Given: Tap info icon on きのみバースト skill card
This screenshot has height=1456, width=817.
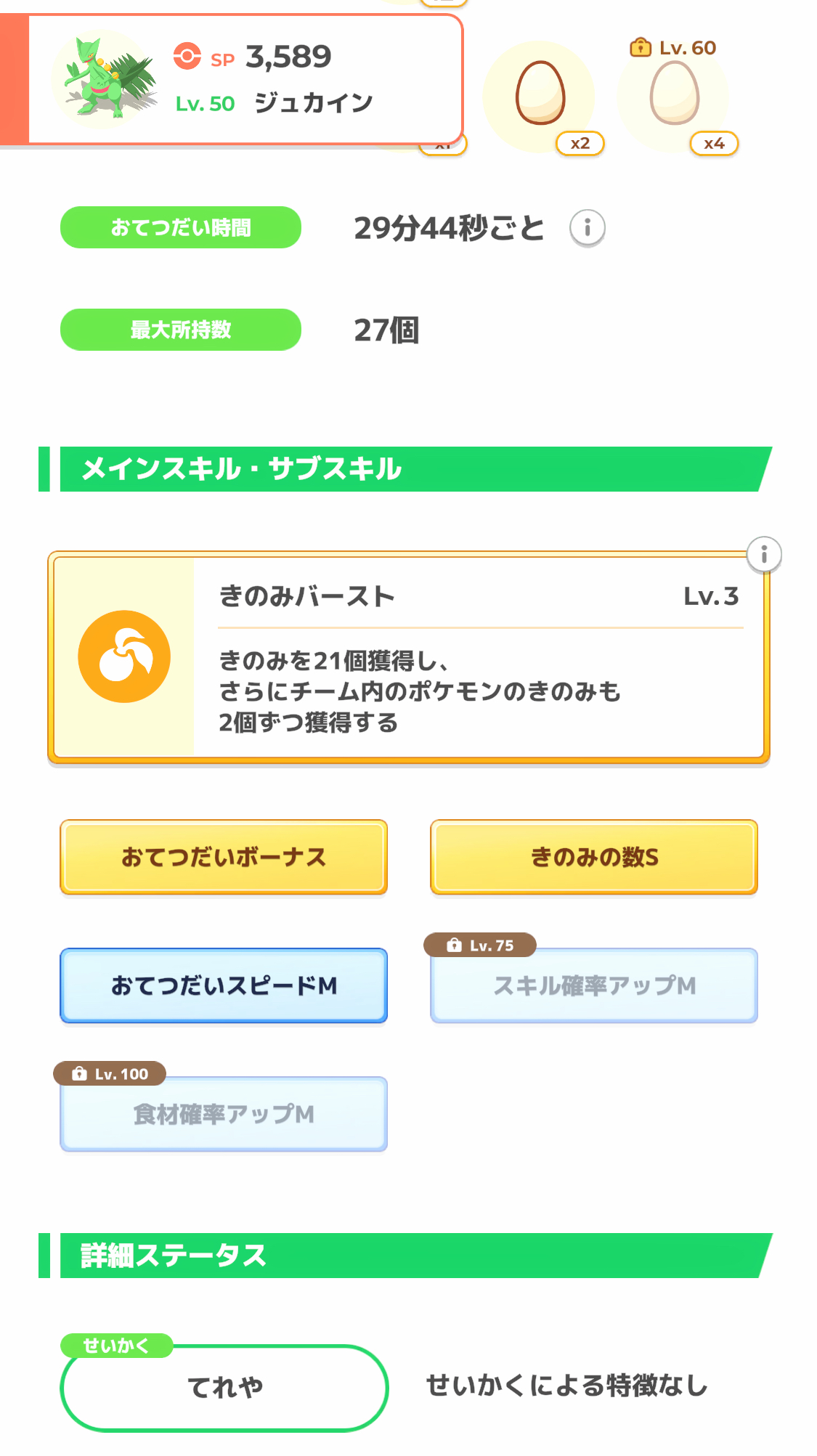Looking at the screenshot, I should coord(763,555).
